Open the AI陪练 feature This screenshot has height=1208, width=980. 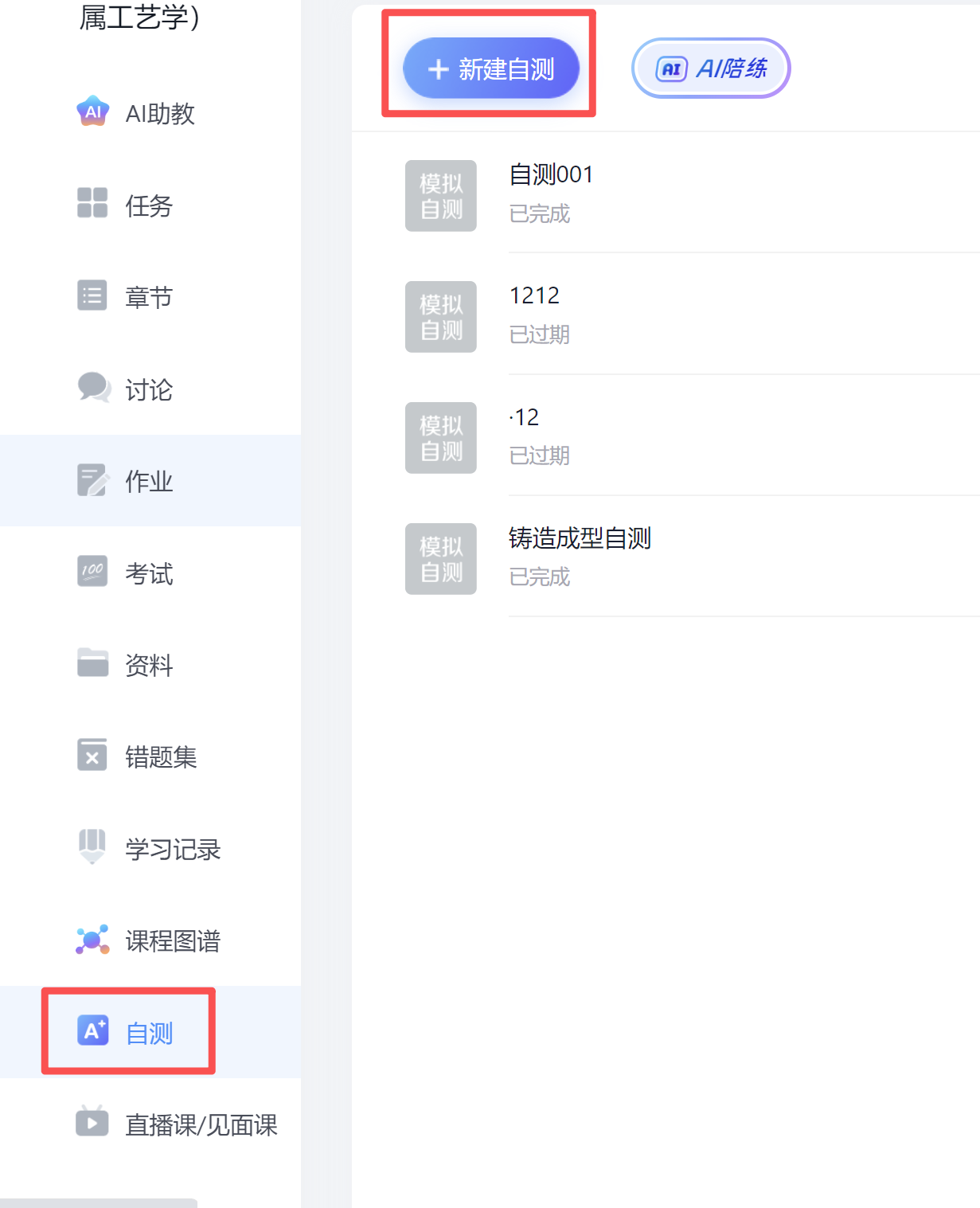click(711, 68)
